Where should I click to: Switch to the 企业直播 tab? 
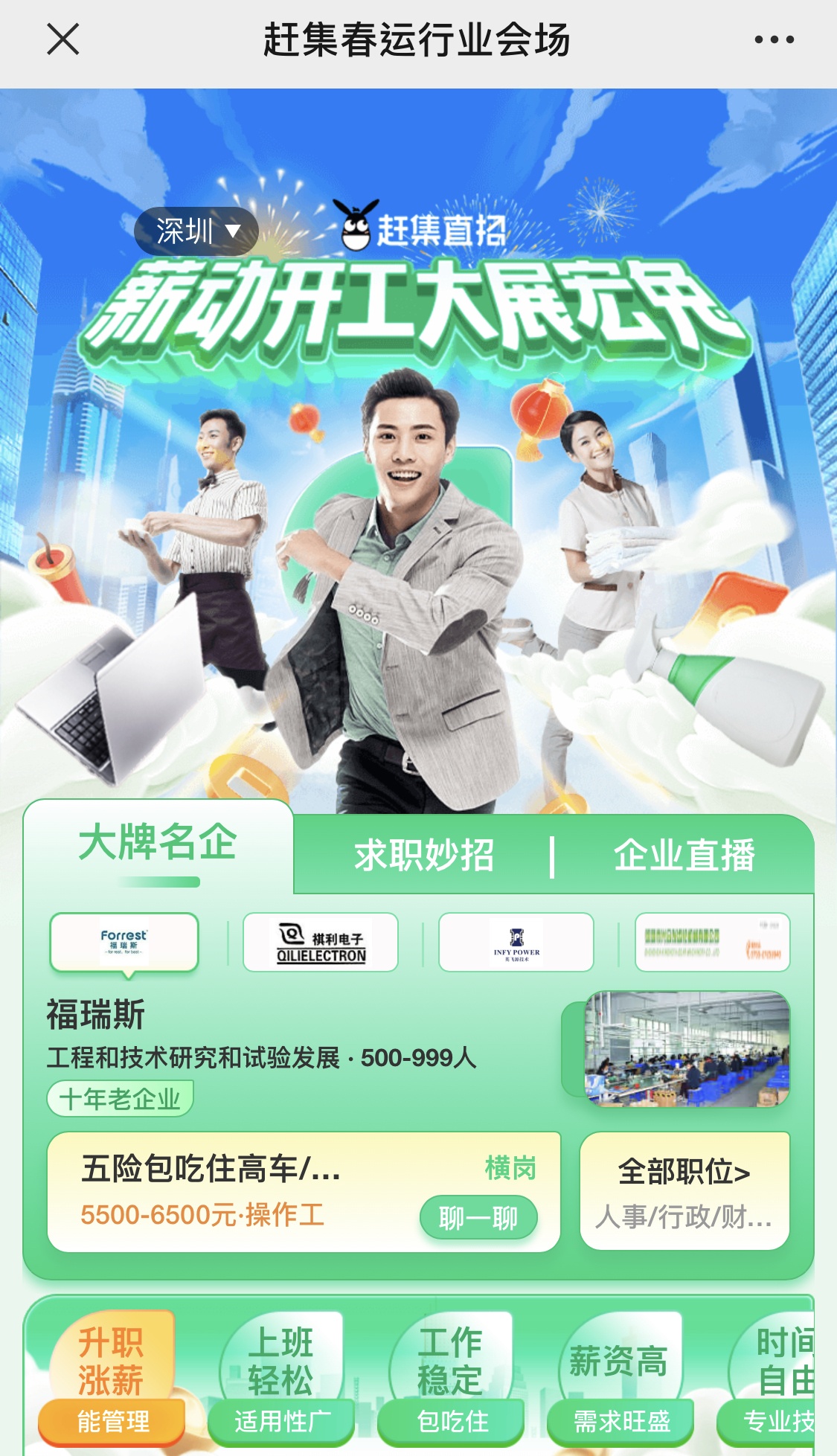(x=684, y=855)
